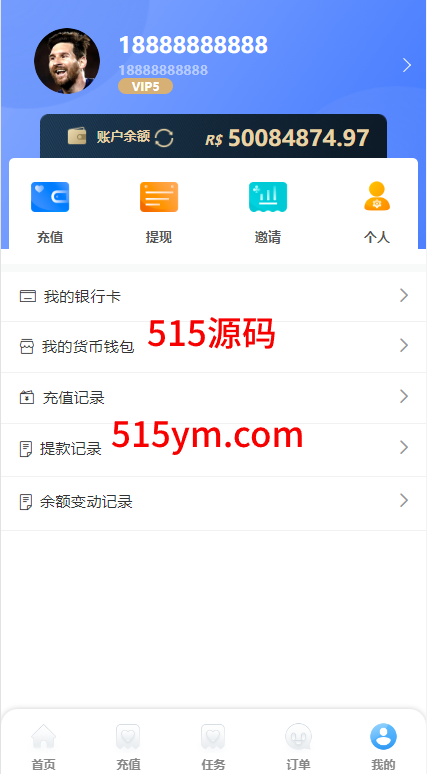The image size is (427, 774).
Task: Open 我的货币钱包 row
Action: tap(213, 347)
